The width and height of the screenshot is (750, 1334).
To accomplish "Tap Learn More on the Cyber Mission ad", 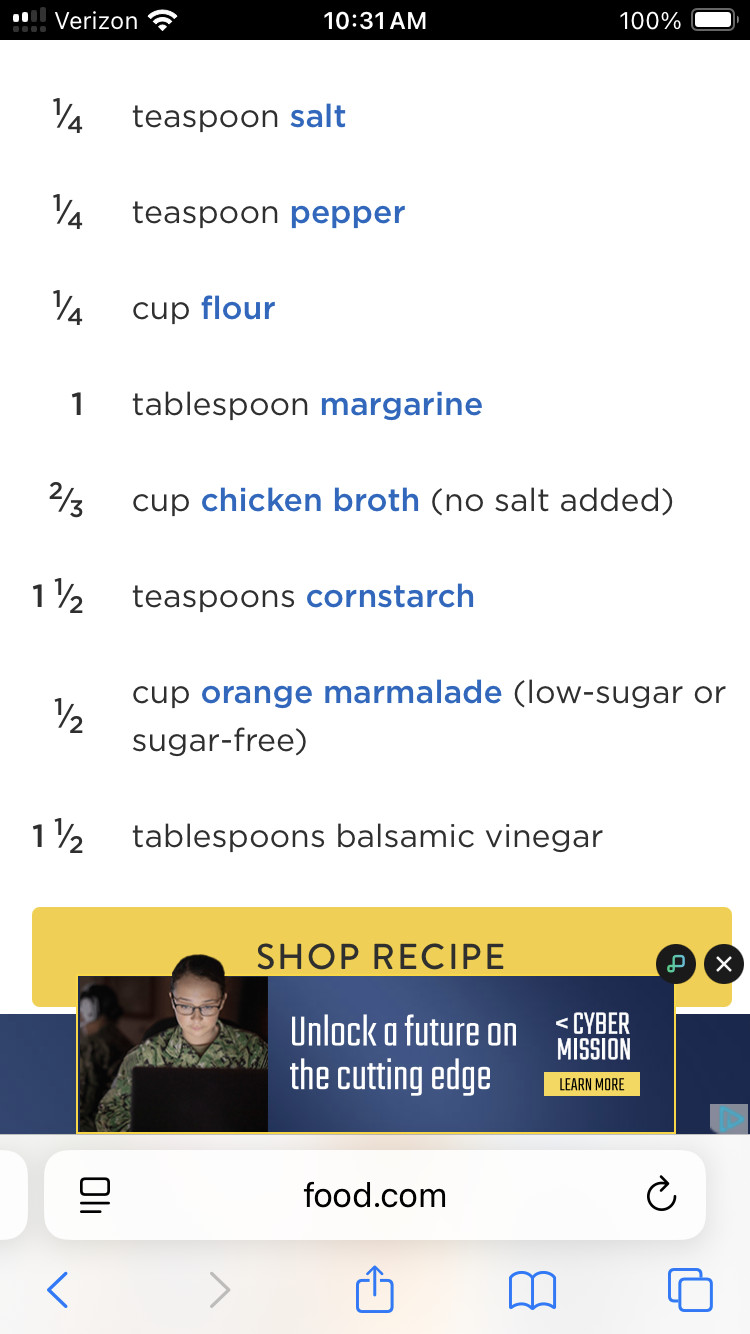I will tap(592, 1084).
